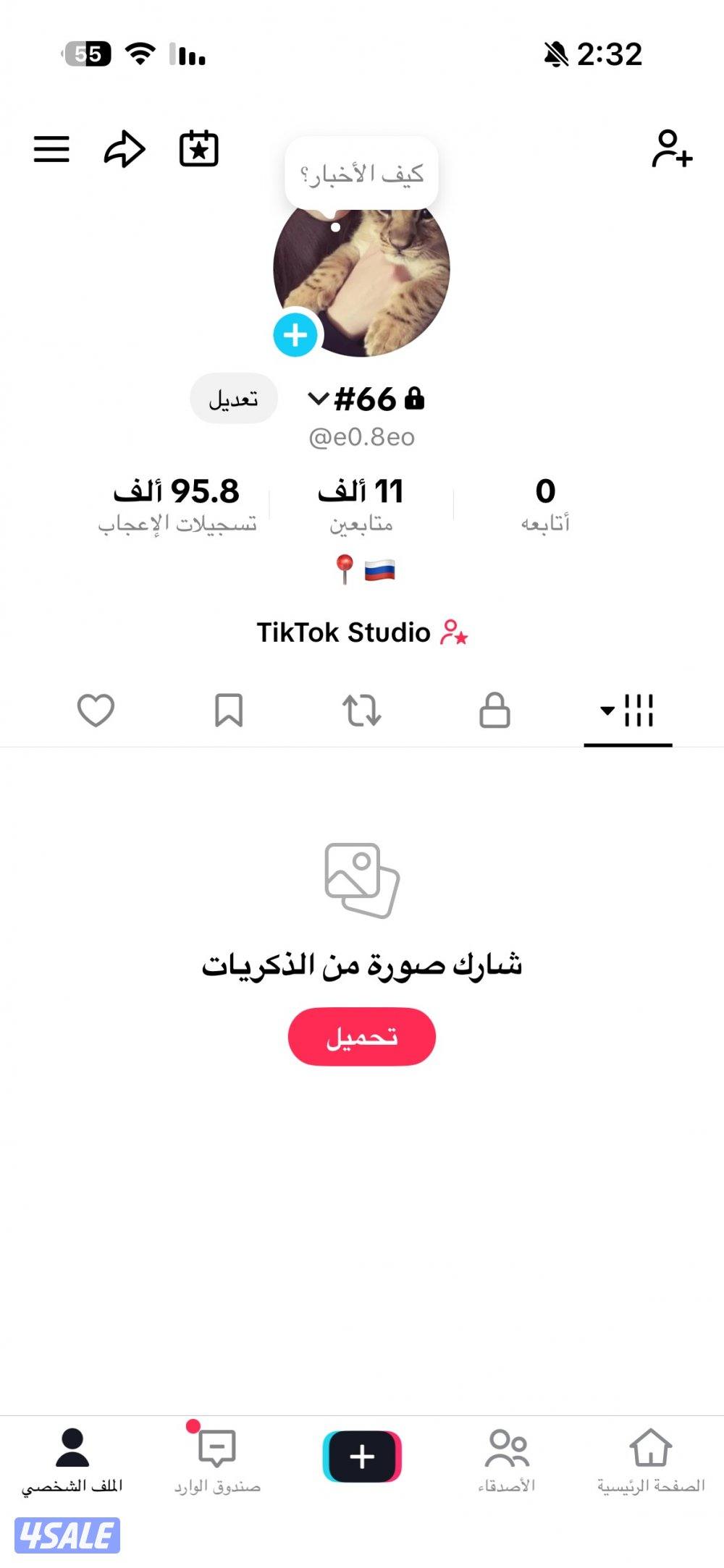Tap the تحميل upload button
Image resolution: width=724 pixels, height=1568 pixels.
click(362, 1038)
